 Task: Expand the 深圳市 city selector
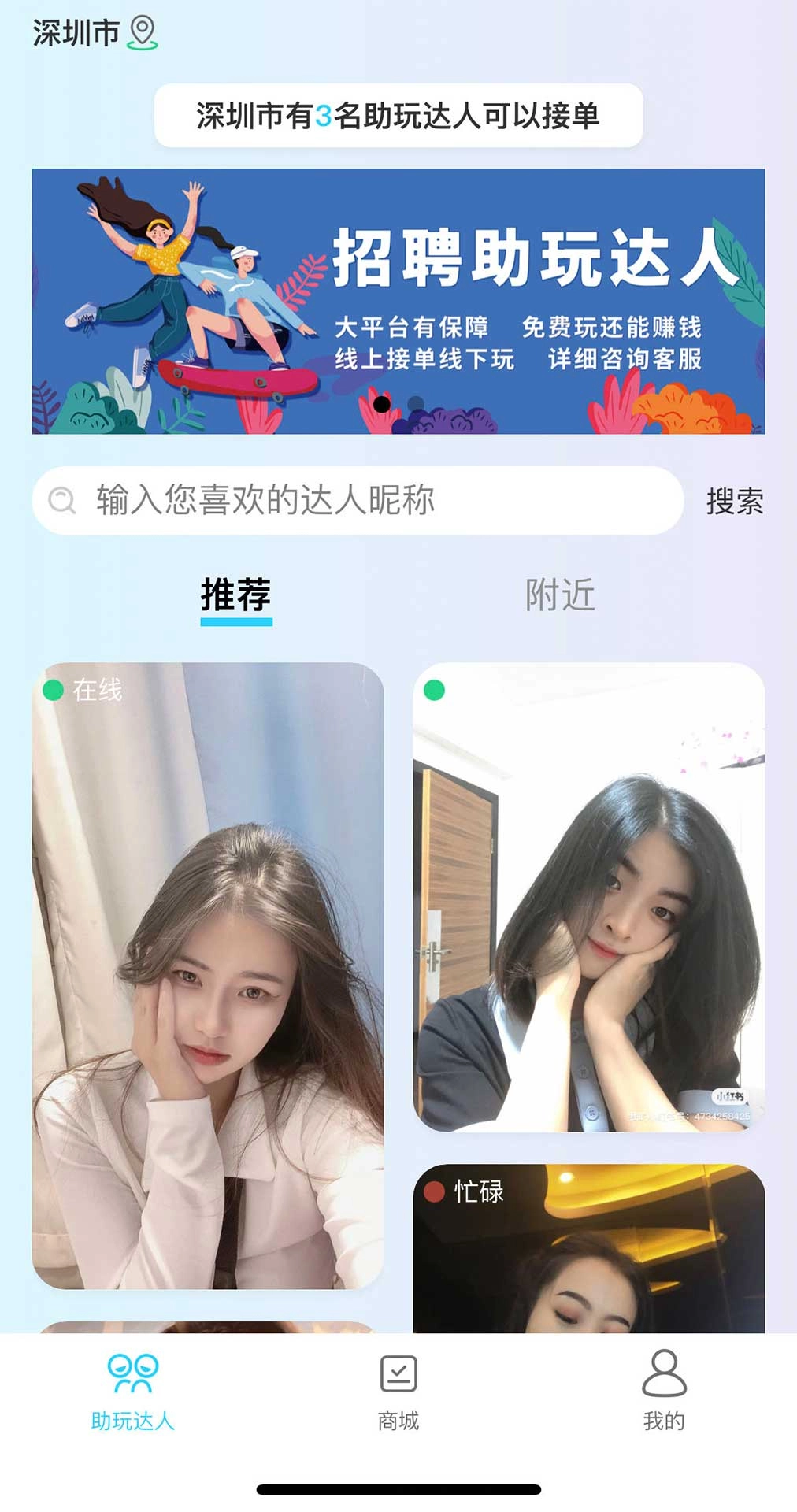(75, 31)
